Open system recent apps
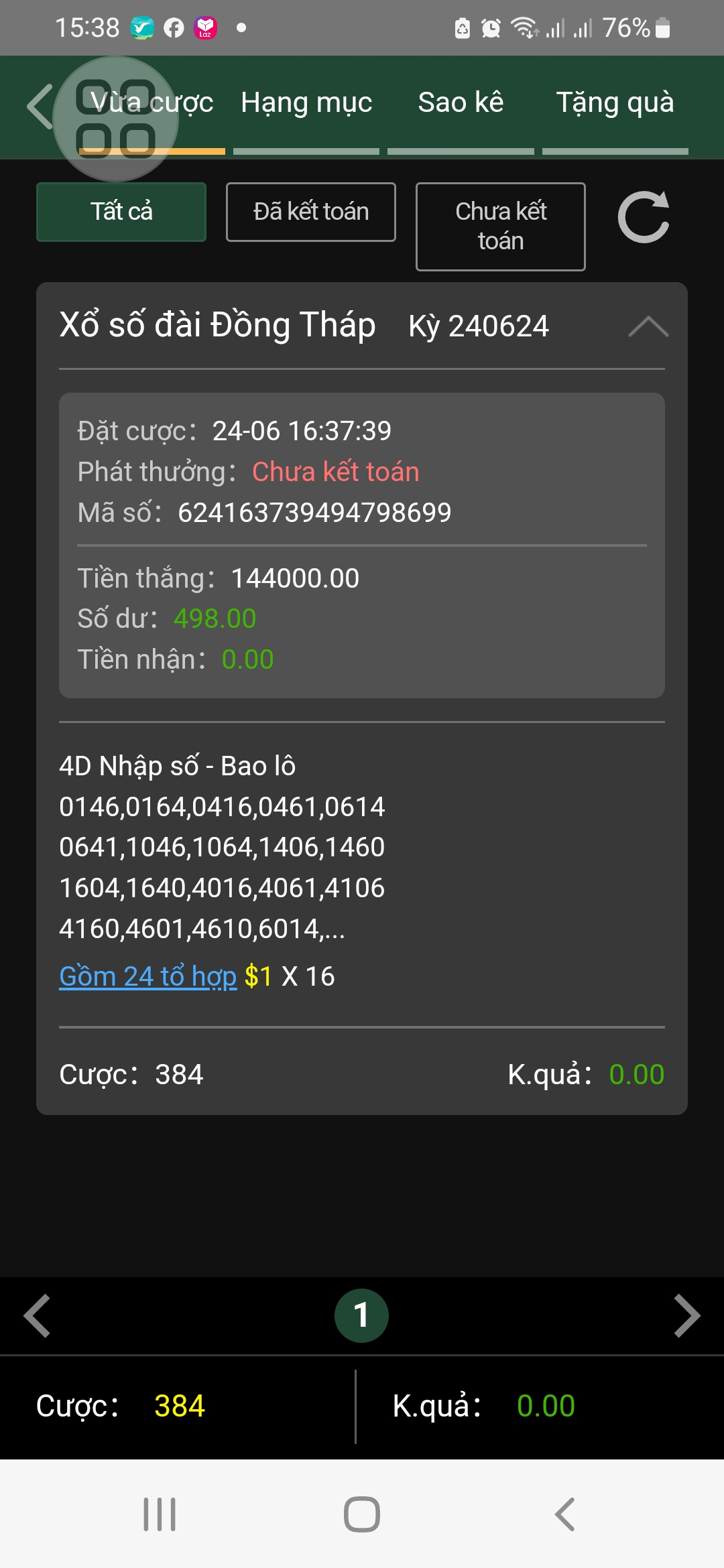This screenshot has height=1568, width=724. (x=160, y=1514)
